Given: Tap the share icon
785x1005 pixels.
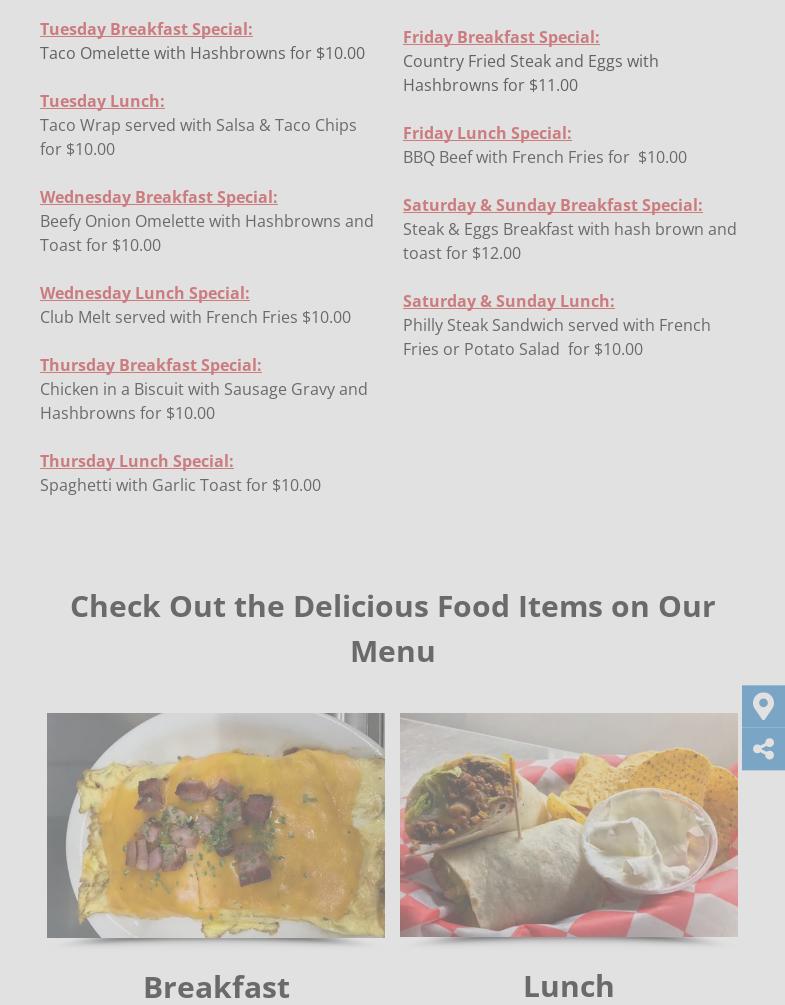Looking at the screenshot, I should [x=763, y=749].
